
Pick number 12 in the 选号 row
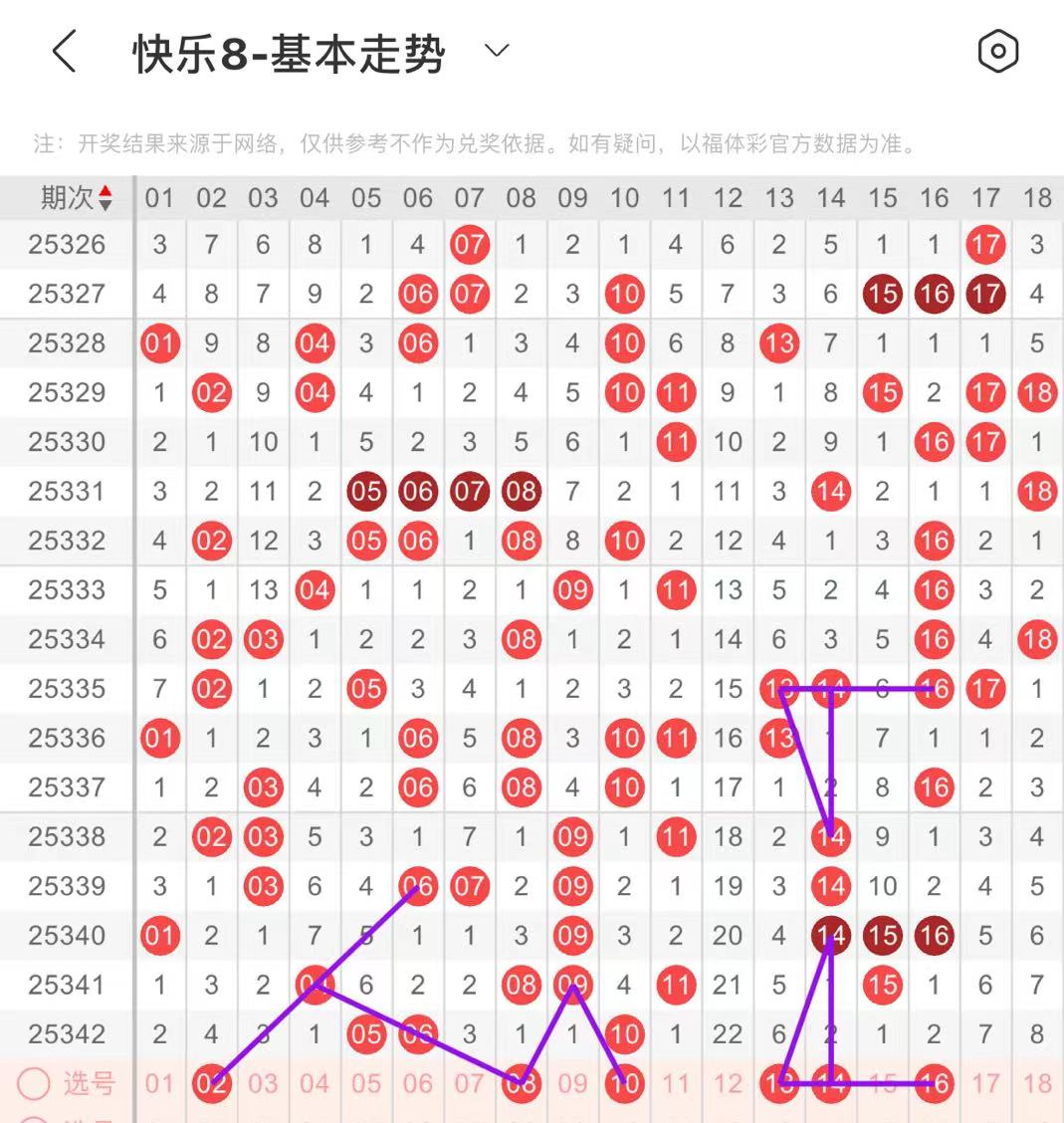[728, 1083]
